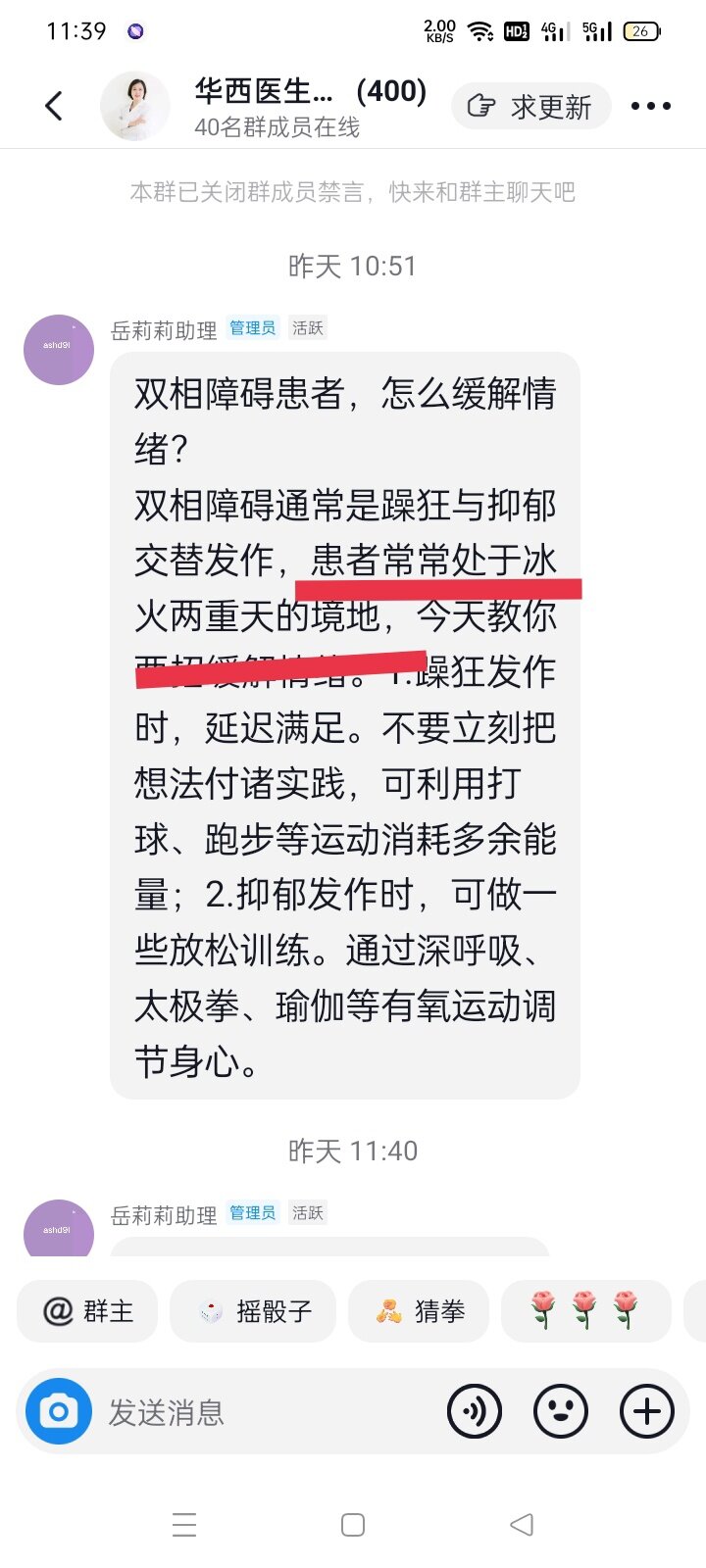
Task: Open the plus attachment menu
Action: (x=647, y=1411)
